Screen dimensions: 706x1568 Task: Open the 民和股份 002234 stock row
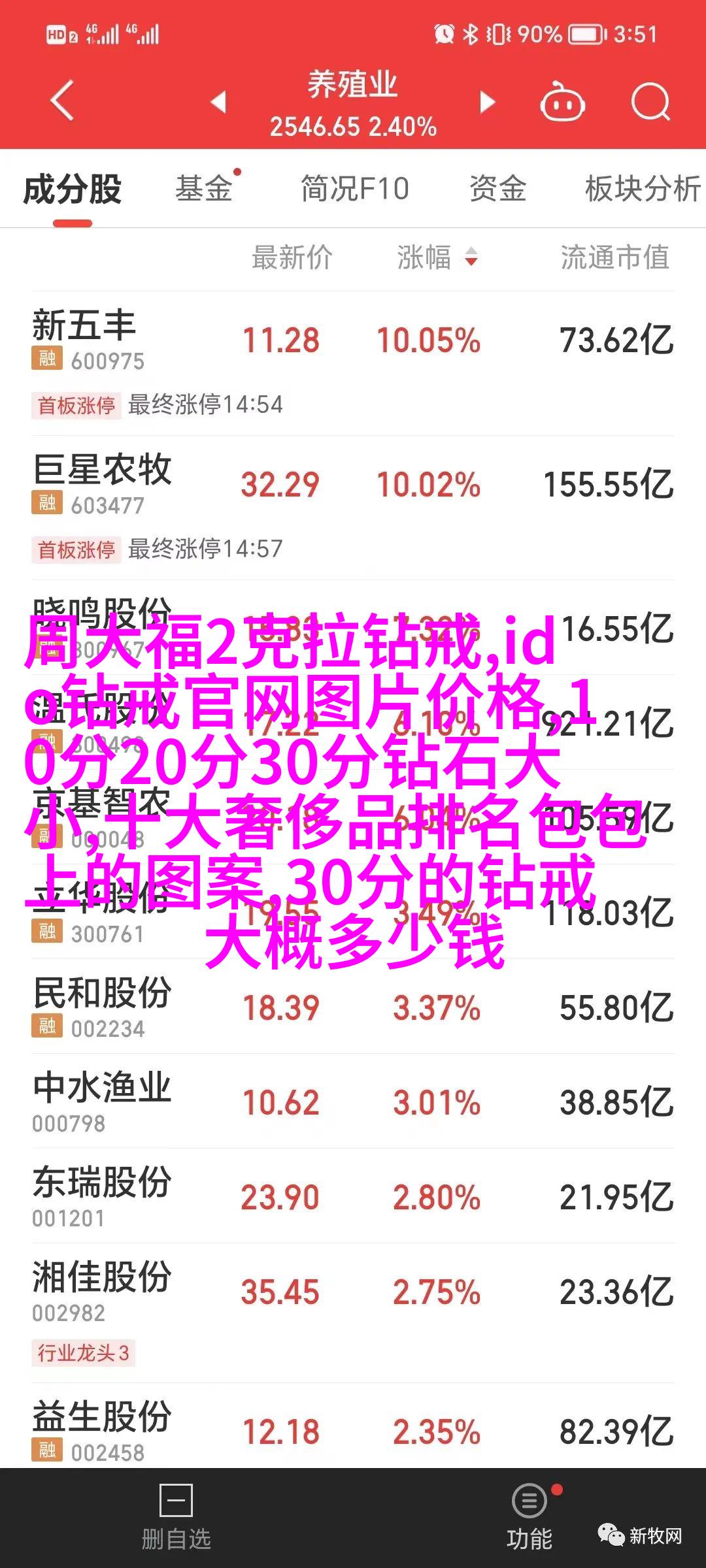coord(353,1007)
